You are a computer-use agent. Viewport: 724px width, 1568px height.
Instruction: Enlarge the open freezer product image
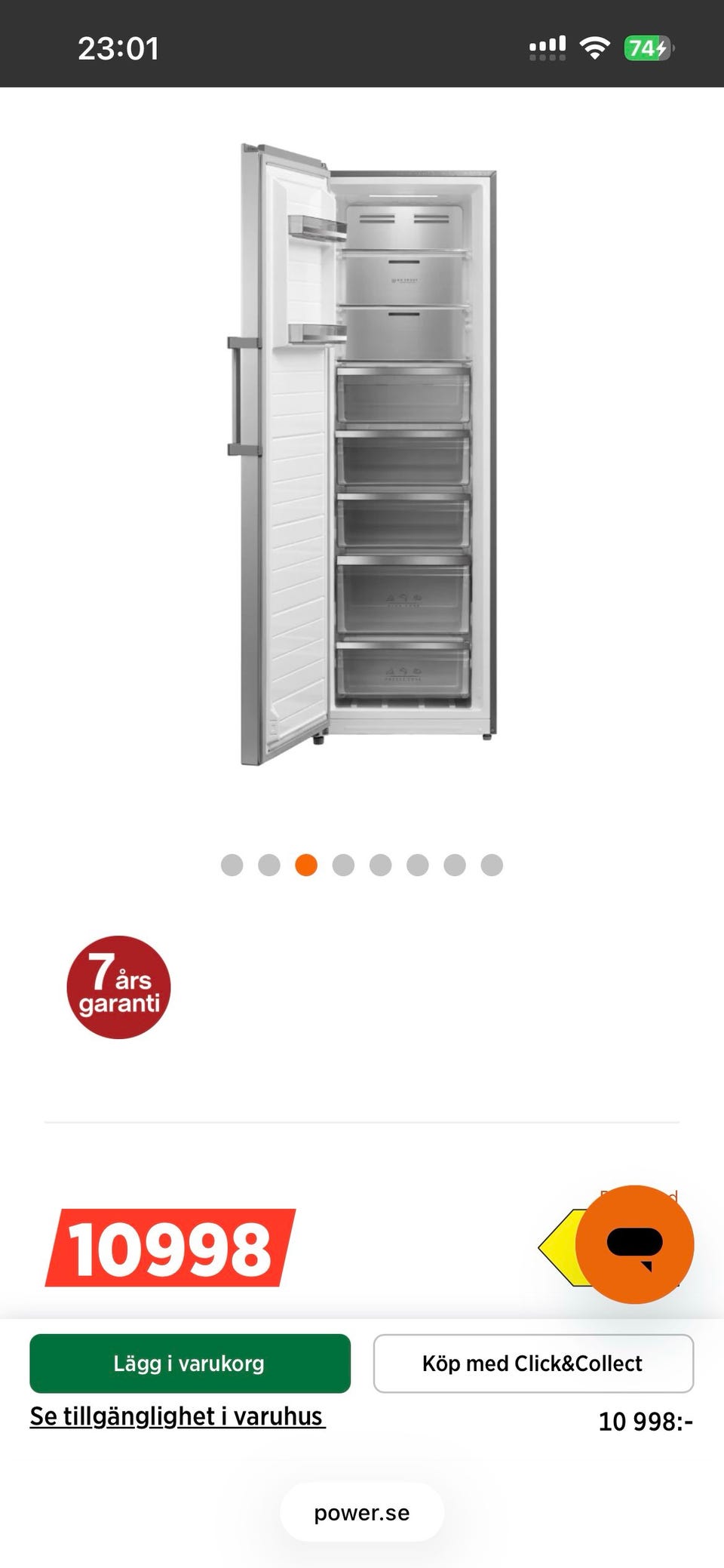(x=362, y=453)
